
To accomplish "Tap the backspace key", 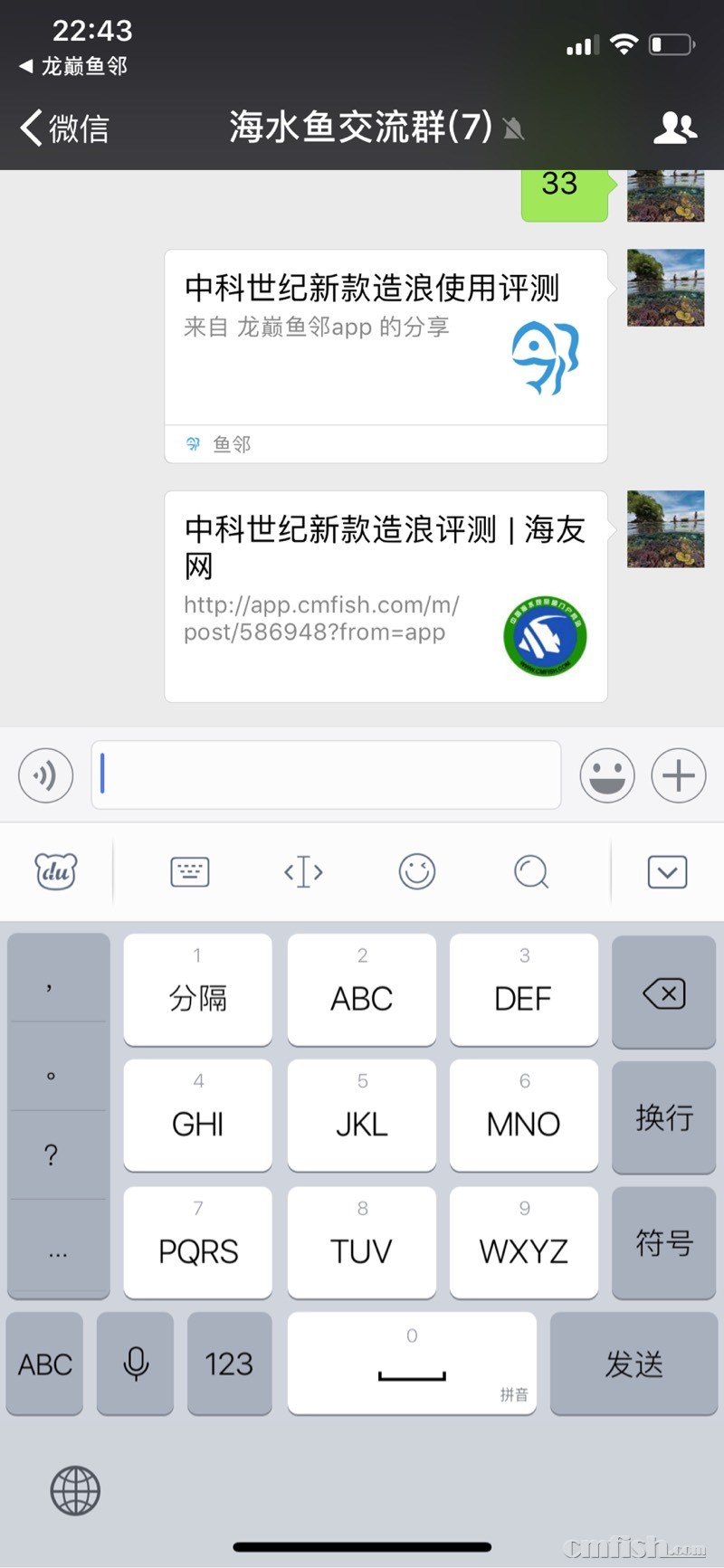I will click(x=664, y=993).
